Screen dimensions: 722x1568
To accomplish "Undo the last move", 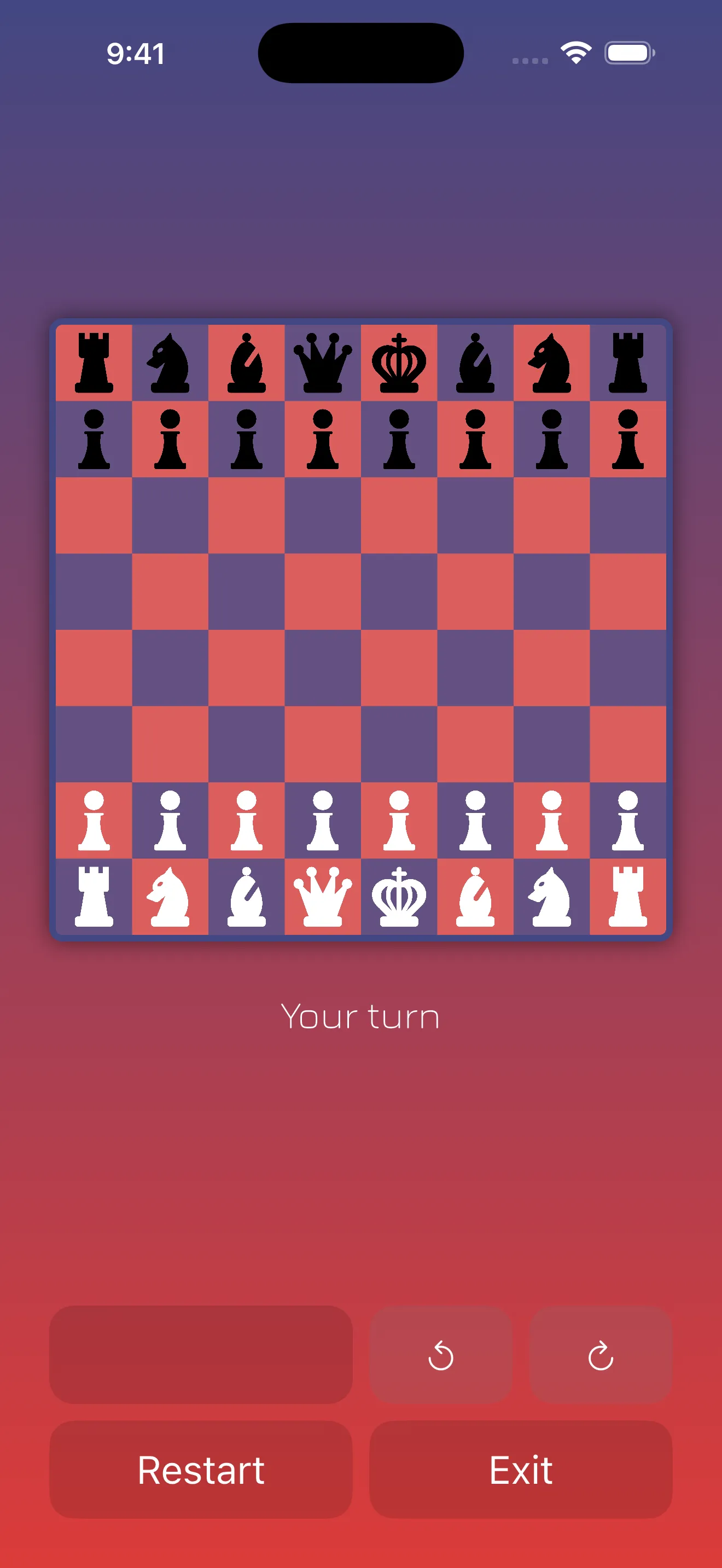I will [440, 1355].
